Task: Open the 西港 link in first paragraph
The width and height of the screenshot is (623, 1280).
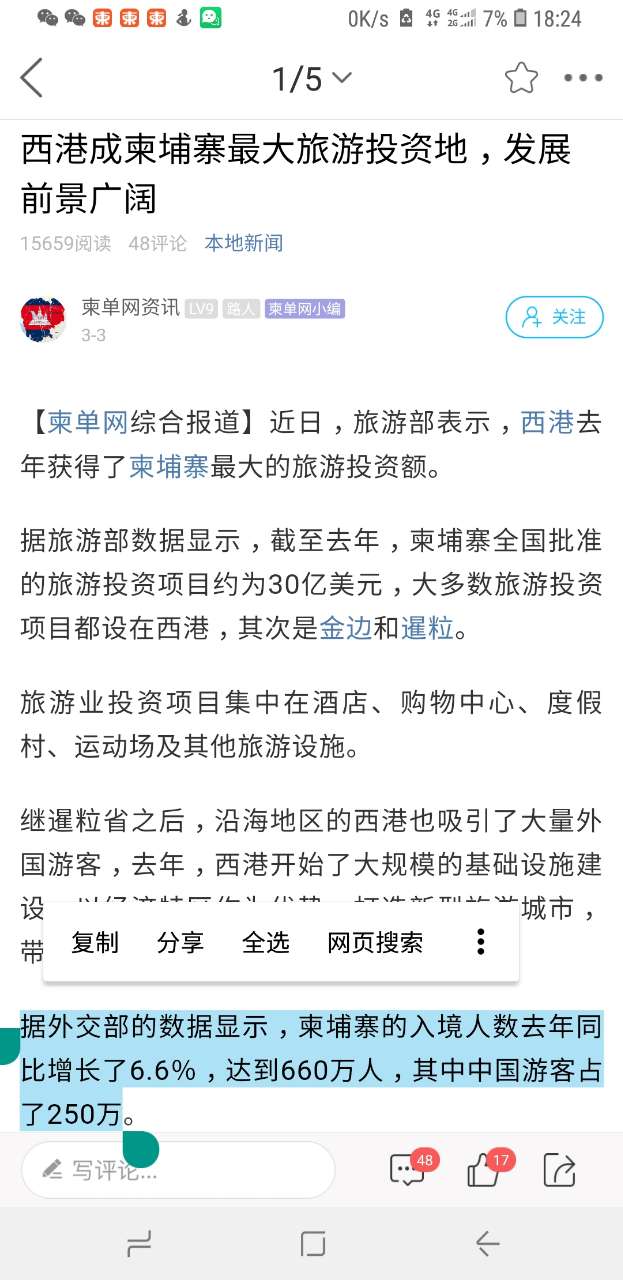Action: 547,423
